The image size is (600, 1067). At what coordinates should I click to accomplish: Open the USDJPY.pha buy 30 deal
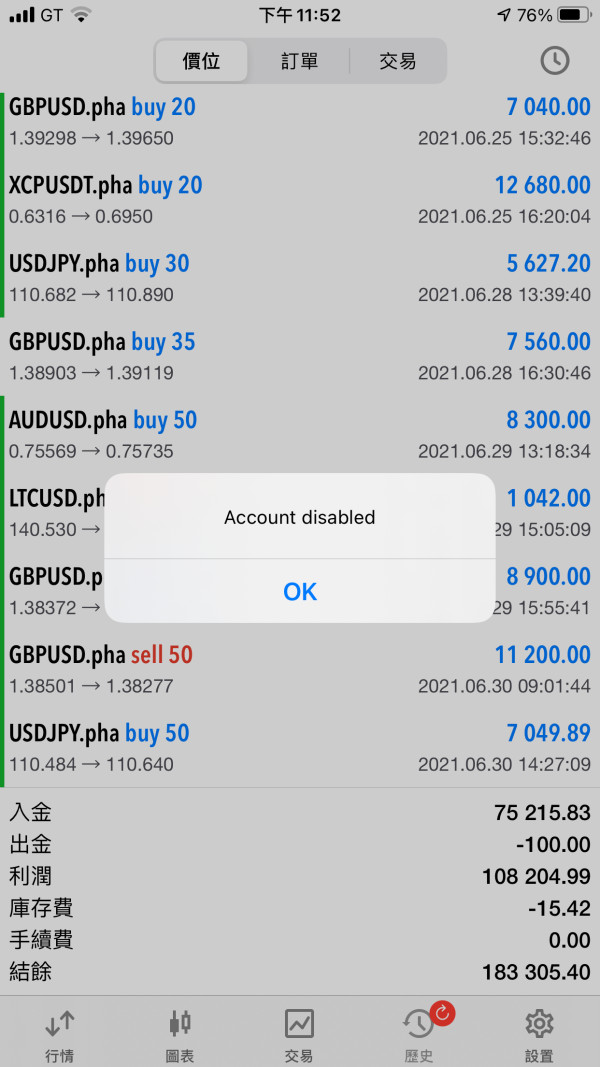click(300, 277)
